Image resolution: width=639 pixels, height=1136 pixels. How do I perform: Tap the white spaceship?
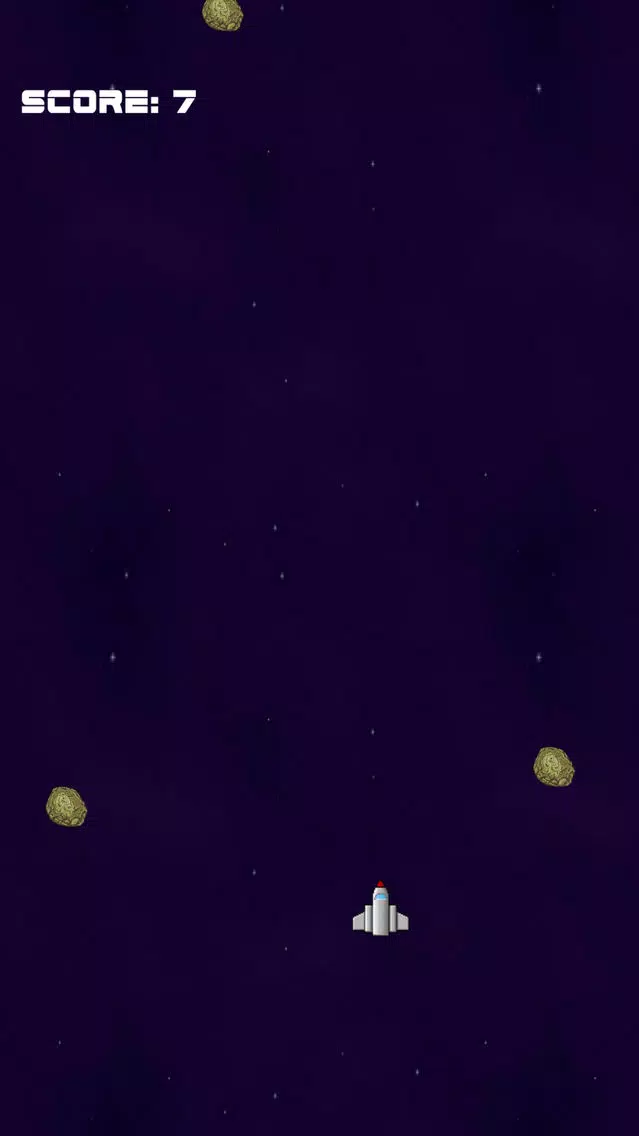click(380, 911)
